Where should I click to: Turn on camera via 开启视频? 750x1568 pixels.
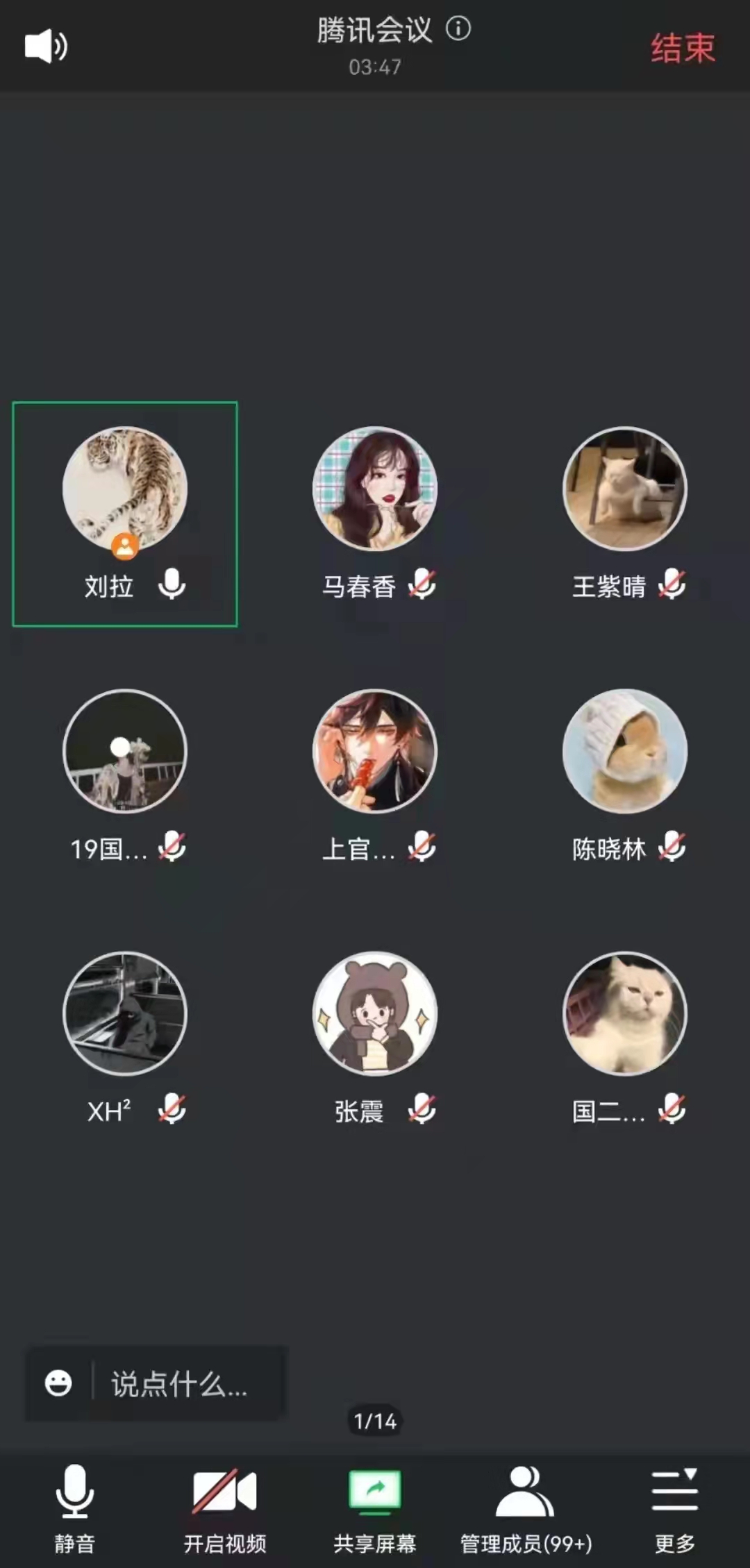(225, 1508)
